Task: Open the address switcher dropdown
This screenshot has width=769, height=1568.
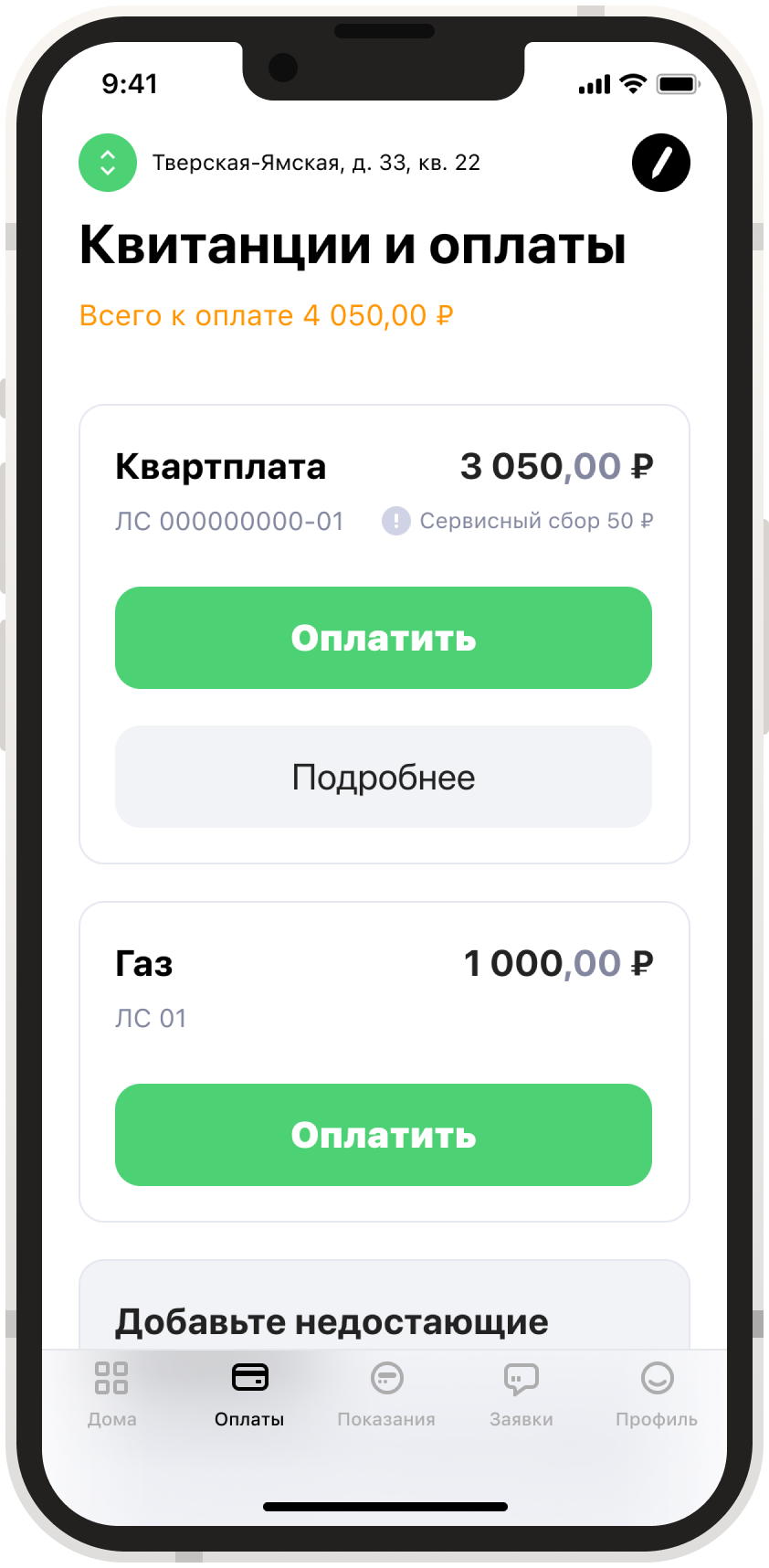Action: click(108, 163)
